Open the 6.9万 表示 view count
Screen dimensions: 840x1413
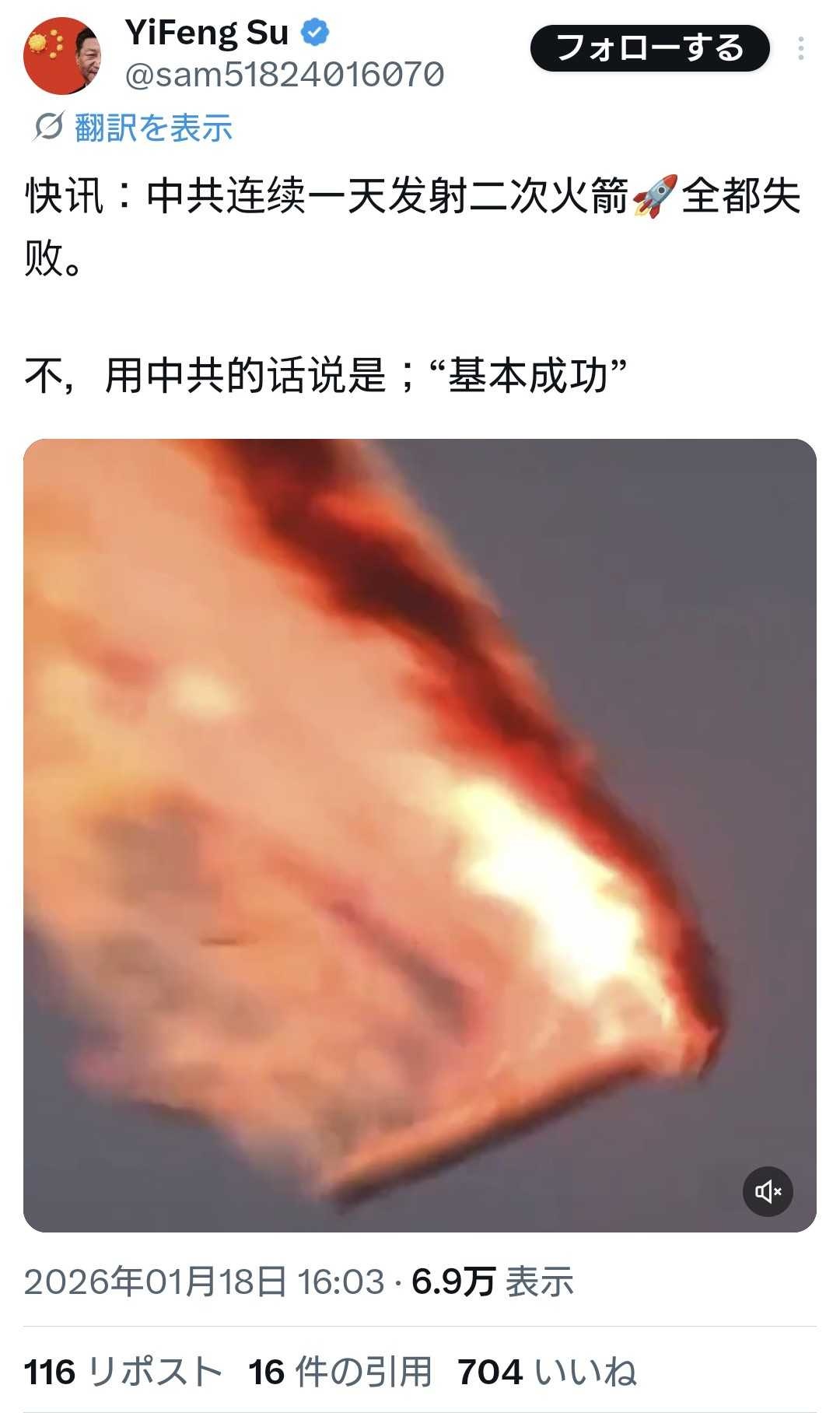[492, 1282]
